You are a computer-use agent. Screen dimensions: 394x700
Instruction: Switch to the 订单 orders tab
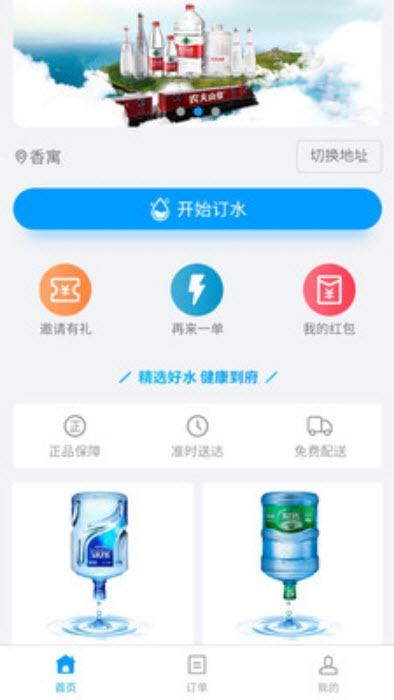[x=197, y=673]
